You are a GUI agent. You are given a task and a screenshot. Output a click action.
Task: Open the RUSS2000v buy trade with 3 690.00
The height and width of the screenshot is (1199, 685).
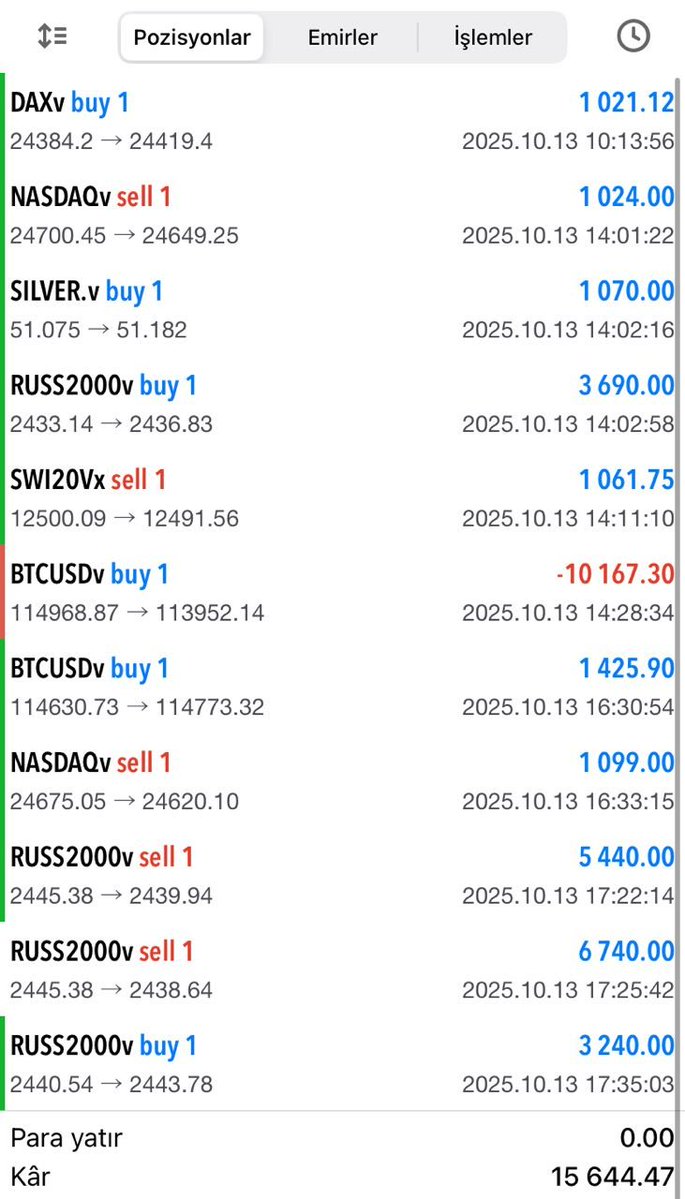(342, 404)
